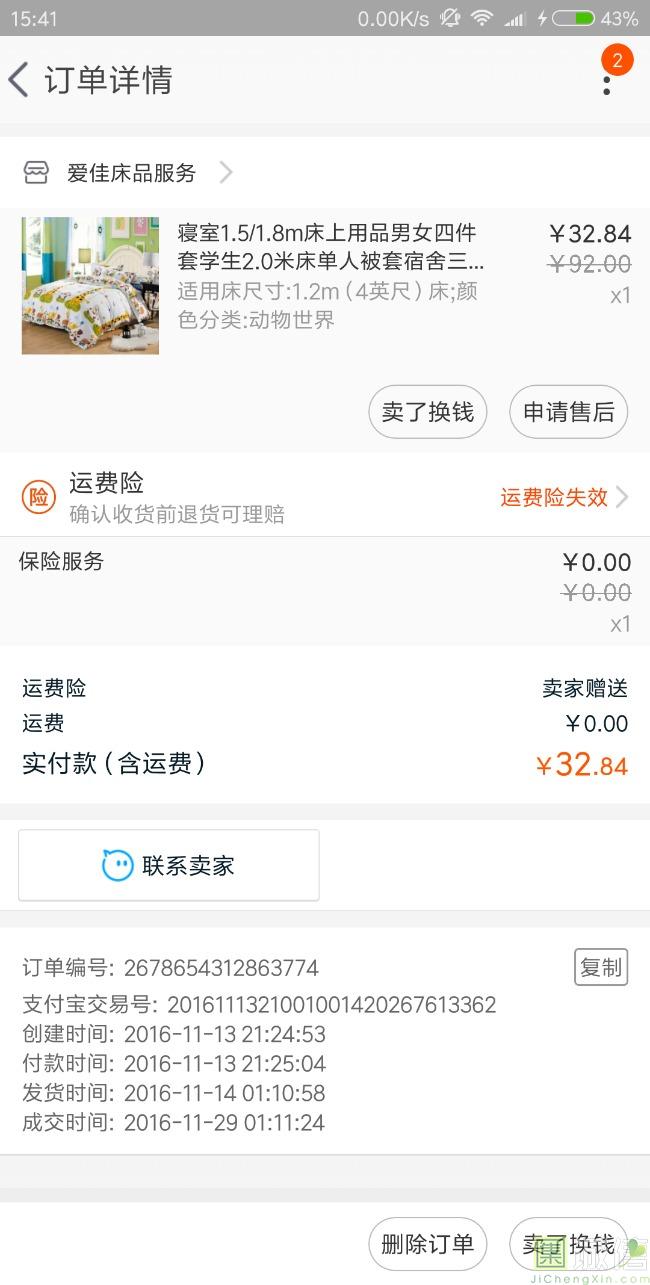The height and width of the screenshot is (1285, 650).
Task: Copy the order number with 复制
Action: click(x=601, y=967)
